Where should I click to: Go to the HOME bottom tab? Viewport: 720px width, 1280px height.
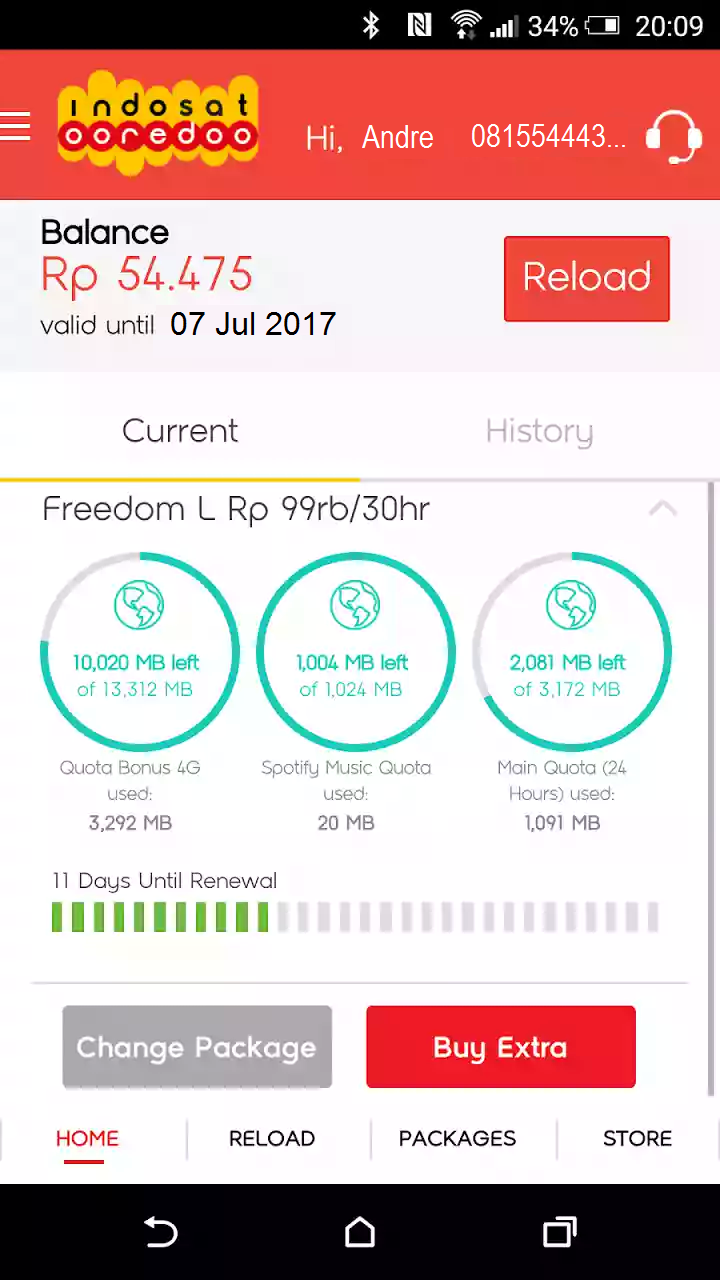[x=87, y=1138]
